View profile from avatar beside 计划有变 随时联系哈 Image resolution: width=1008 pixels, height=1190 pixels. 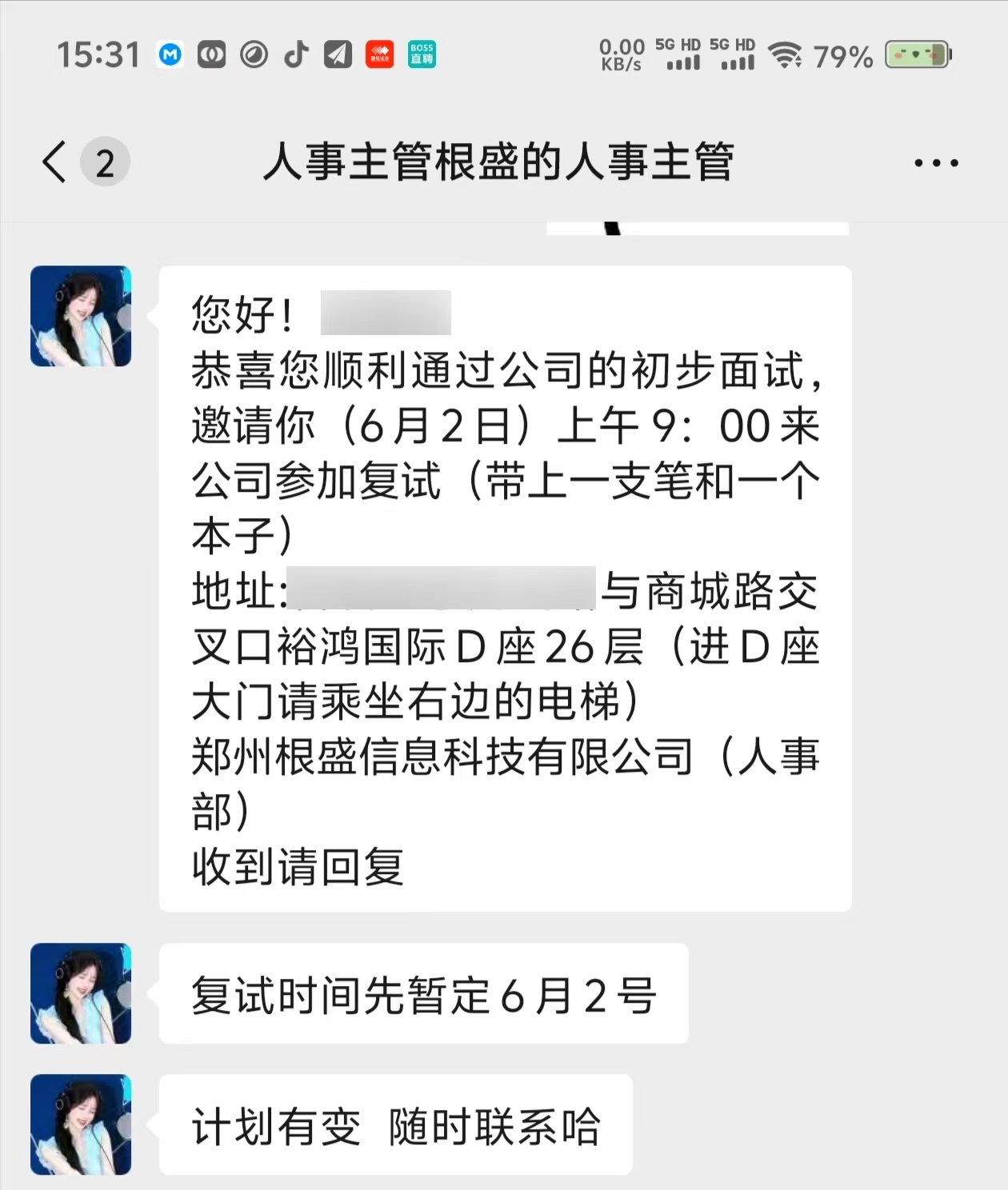[81, 1124]
